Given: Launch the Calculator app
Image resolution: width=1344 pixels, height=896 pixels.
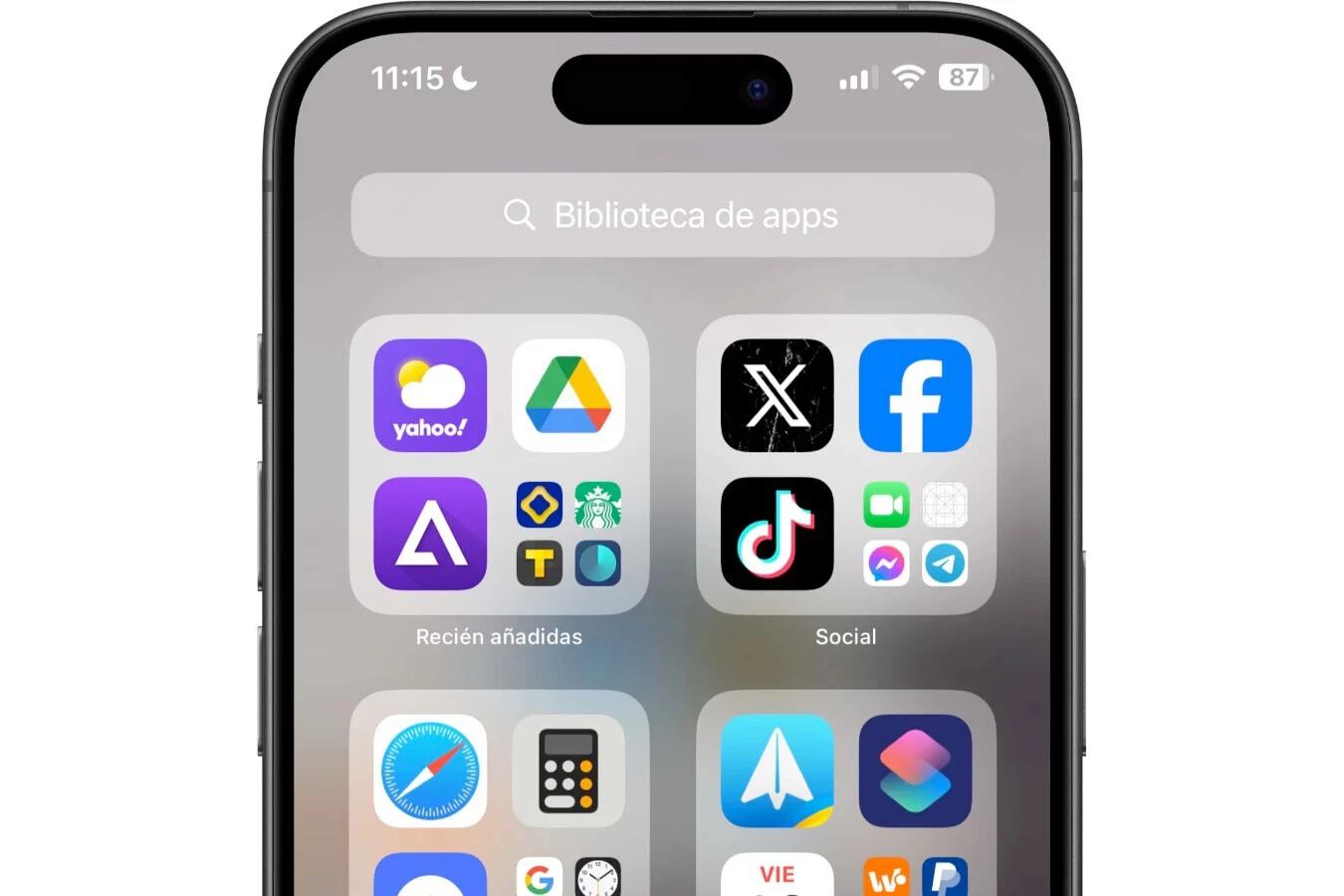Looking at the screenshot, I should (568, 771).
